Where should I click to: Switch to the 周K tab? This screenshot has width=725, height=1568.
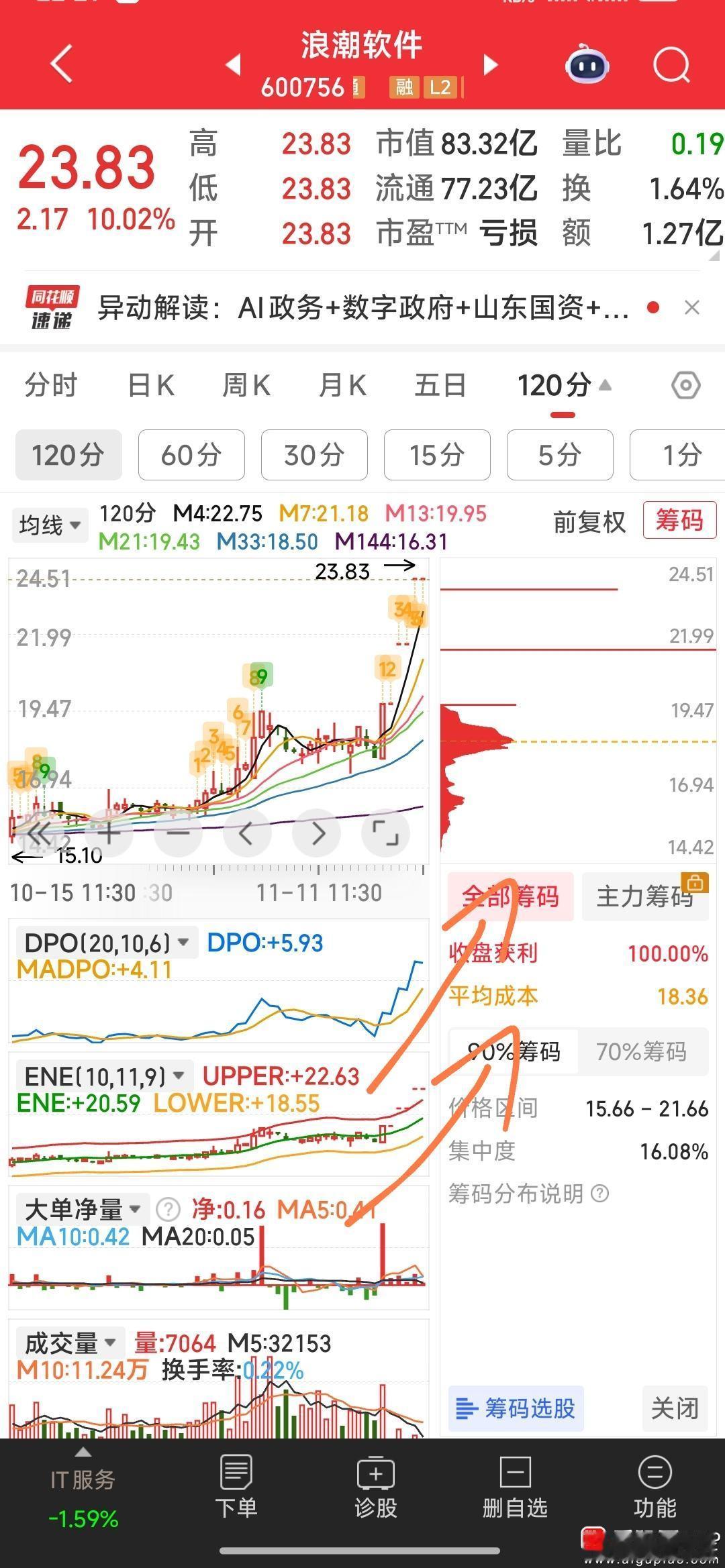tap(246, 386)
